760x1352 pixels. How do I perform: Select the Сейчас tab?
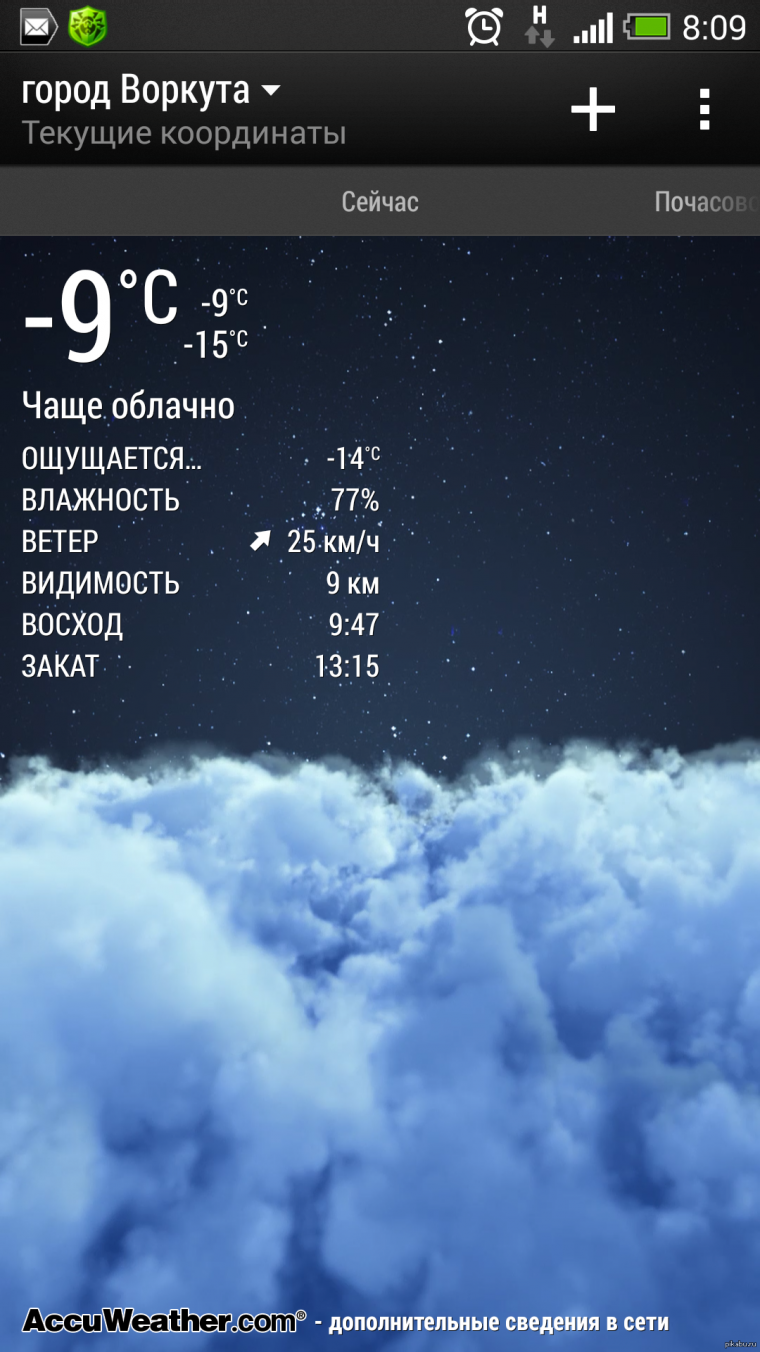380,202
